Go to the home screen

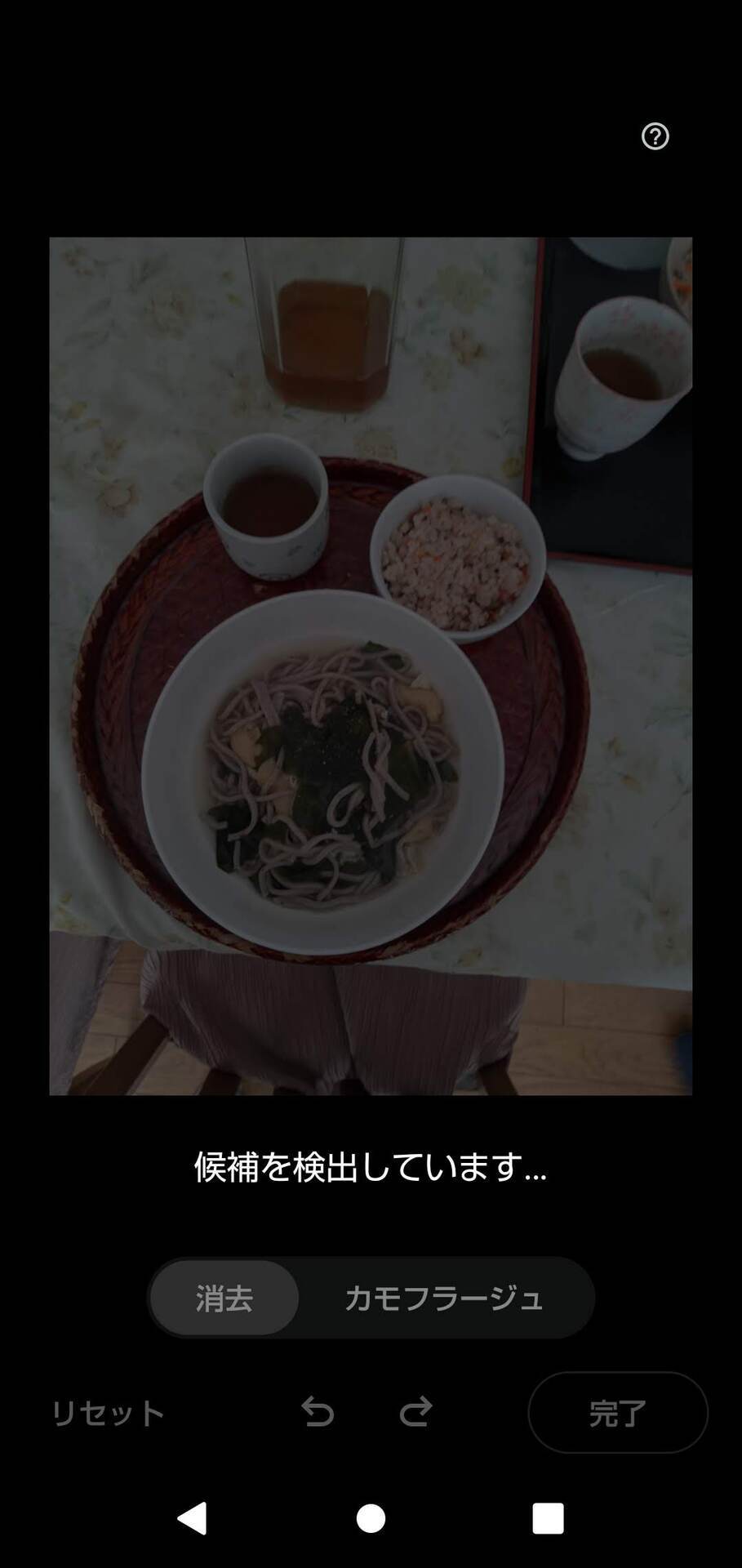pos(371,1518)
